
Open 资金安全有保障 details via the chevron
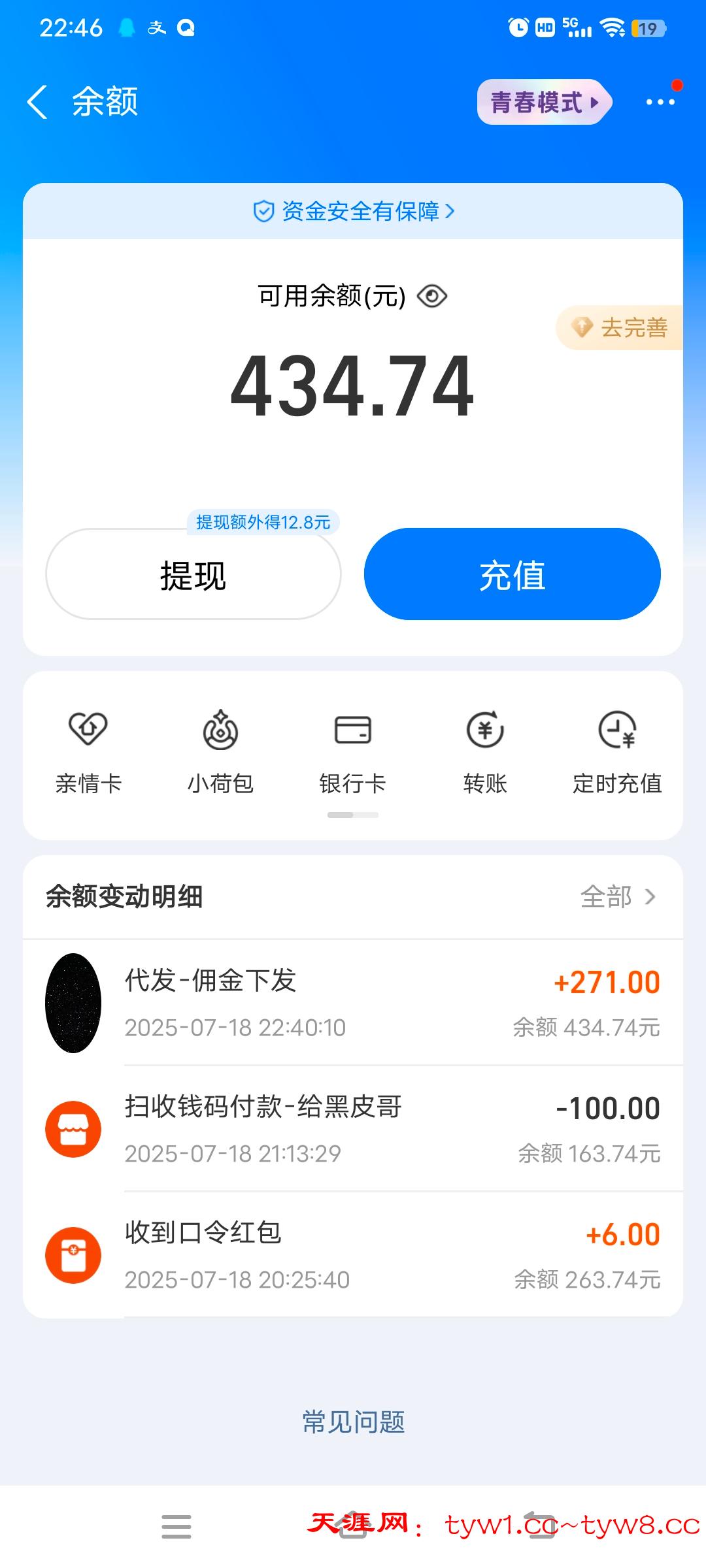(x=450, y=211)
